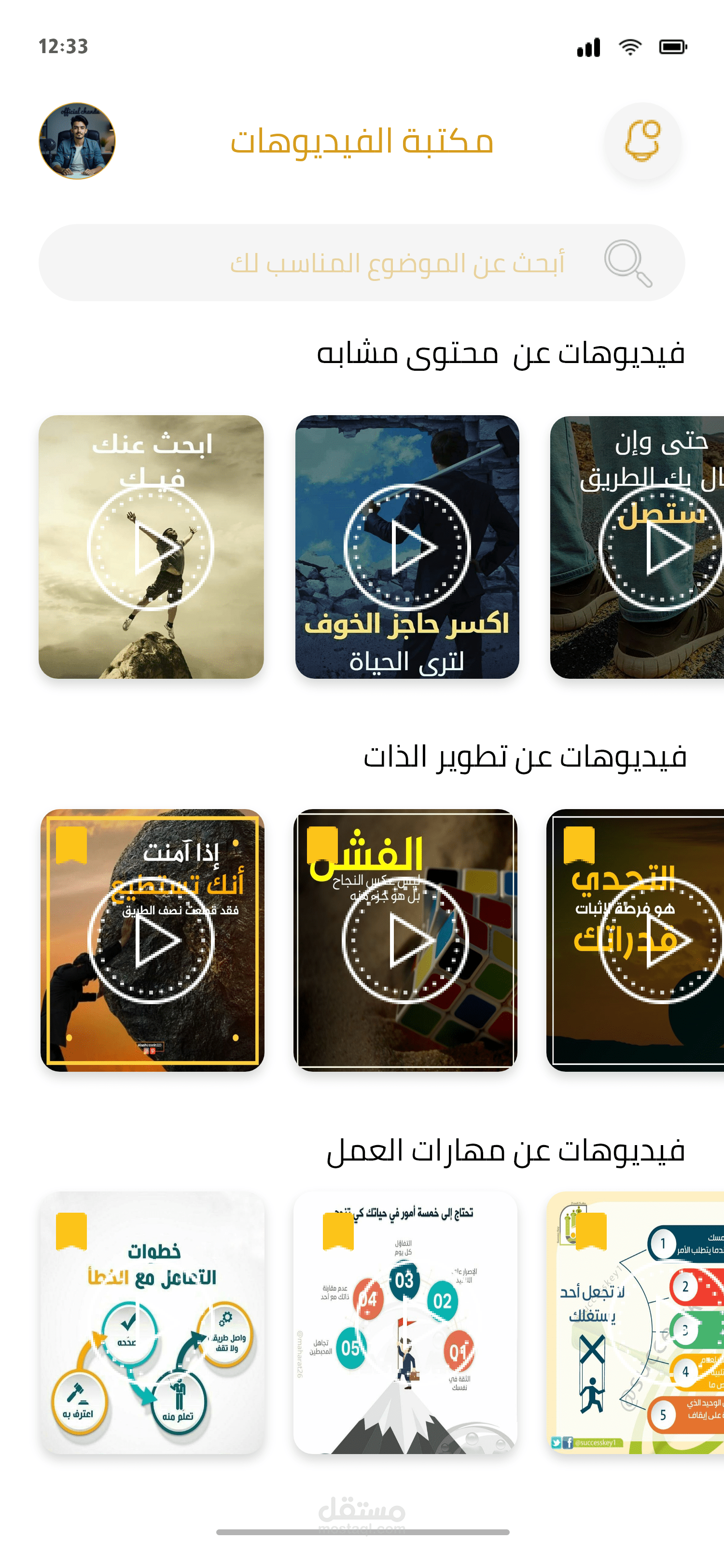Open the التحدي video card
The height and width of the screenshot is (1568, 724).
coord(635,940)
